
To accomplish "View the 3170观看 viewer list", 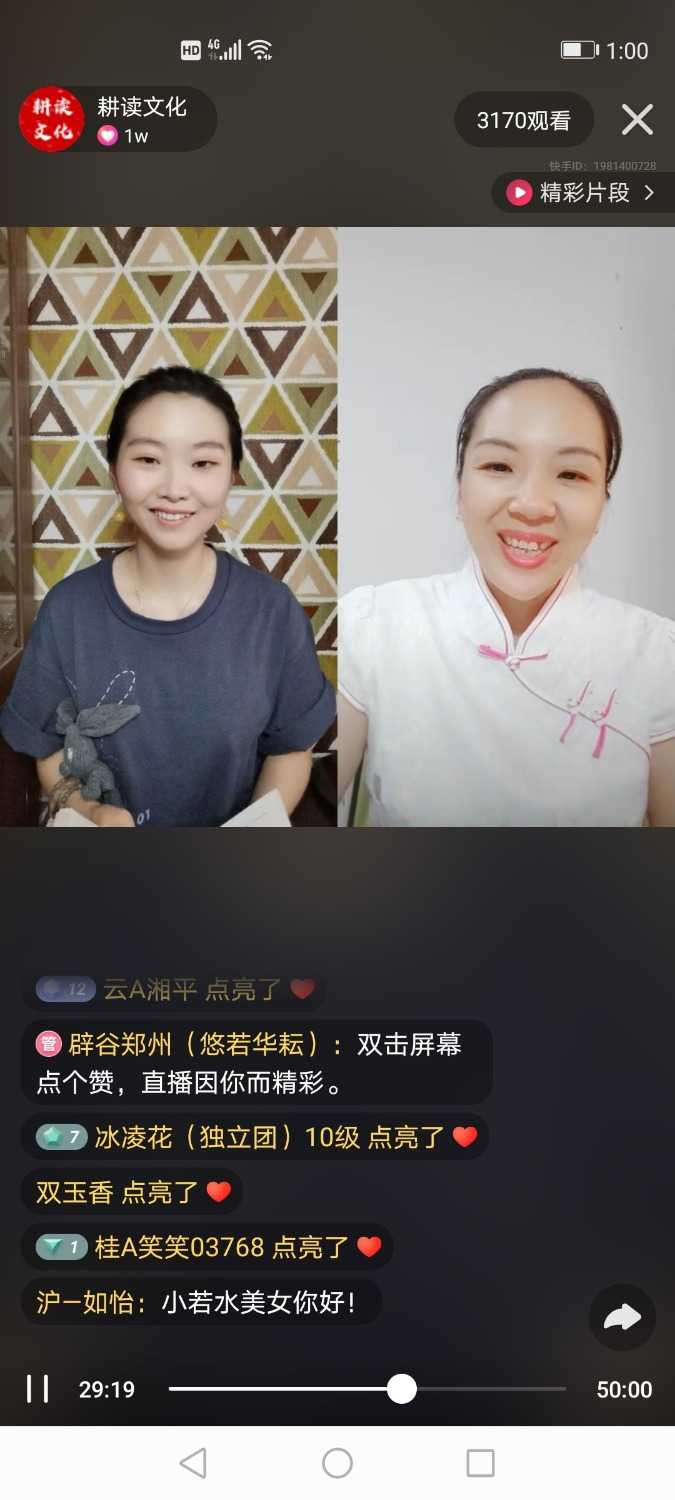I will click(523, 121).
